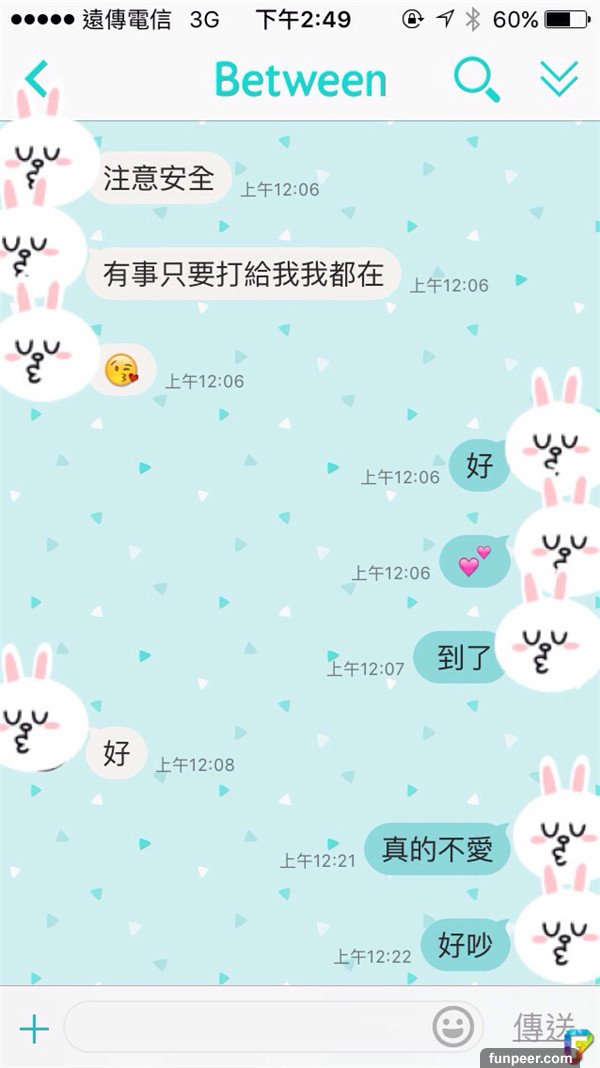The height and width of the screenshot is (1068, 600).
Task: Send the message with 傳送
Action: [x=544, y=1026]
